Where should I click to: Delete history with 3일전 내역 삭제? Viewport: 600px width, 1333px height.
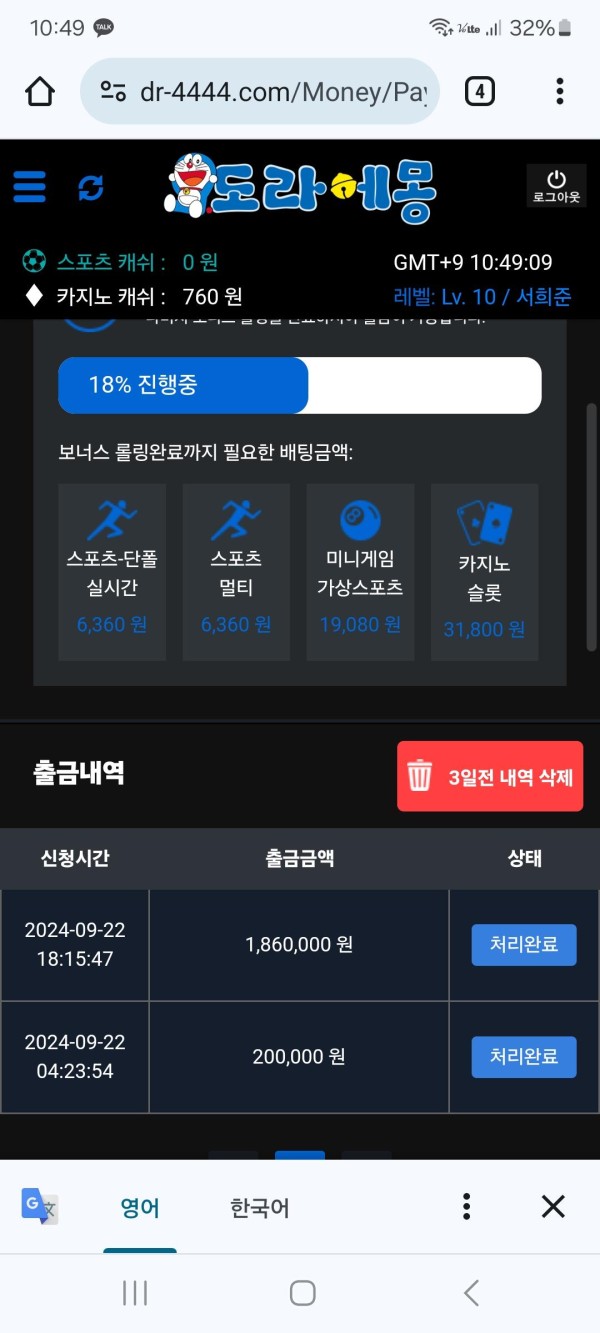point(490,776)
